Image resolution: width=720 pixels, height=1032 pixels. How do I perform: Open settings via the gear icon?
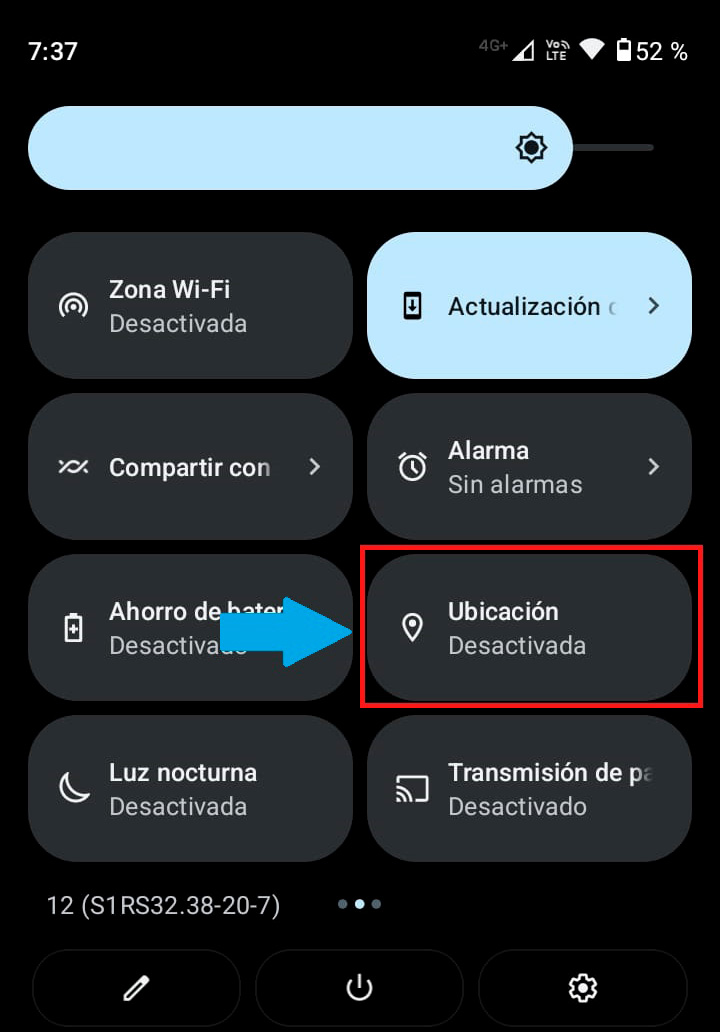coord(582,988)
